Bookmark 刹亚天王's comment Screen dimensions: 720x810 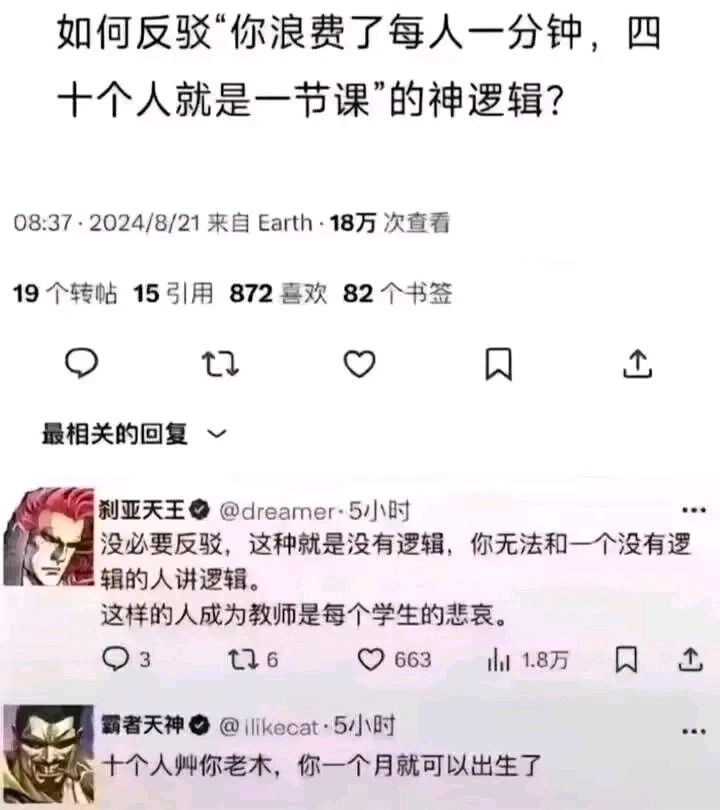(627, 660)
